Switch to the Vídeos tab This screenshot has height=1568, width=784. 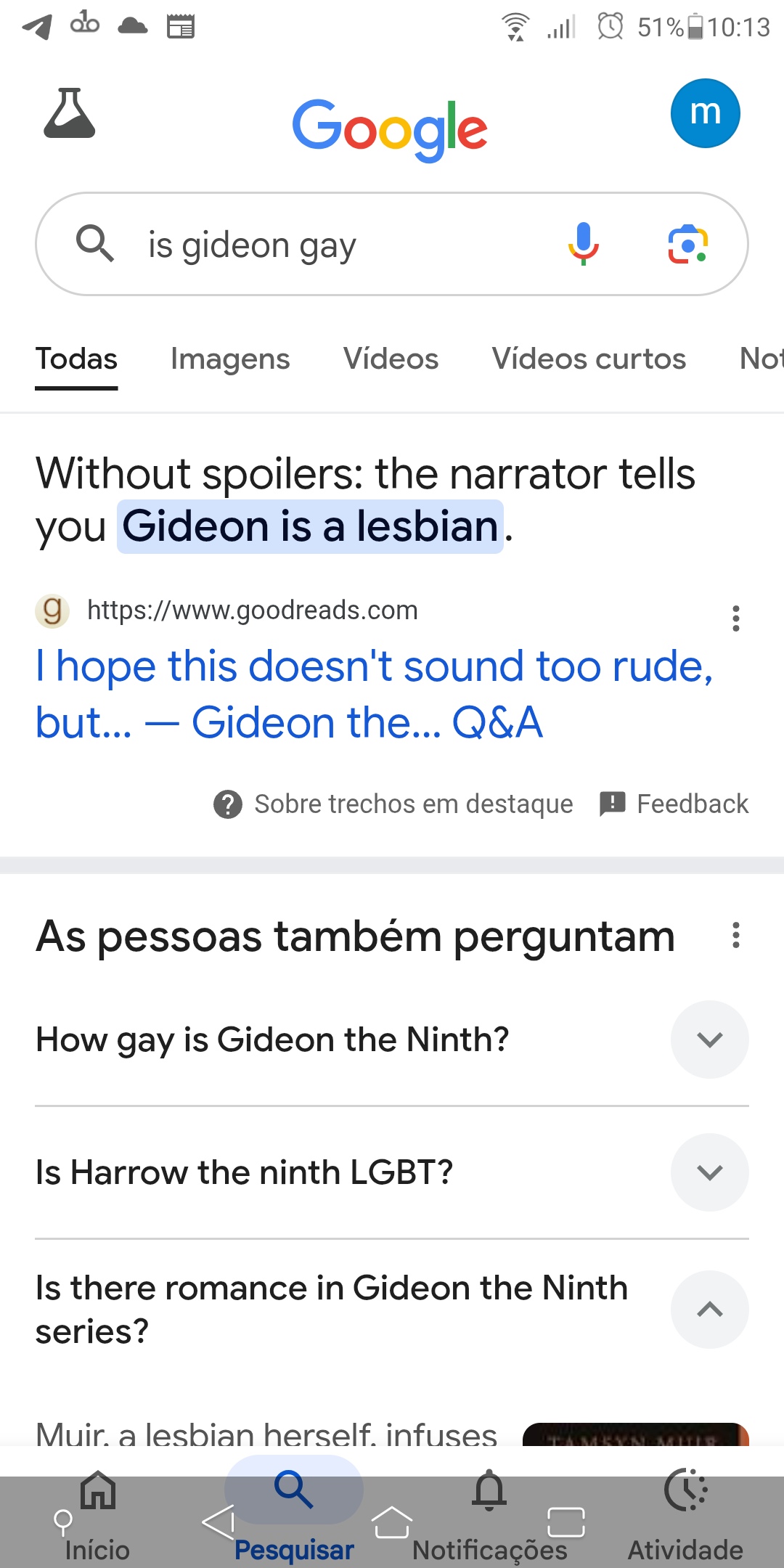click(391, 359)
